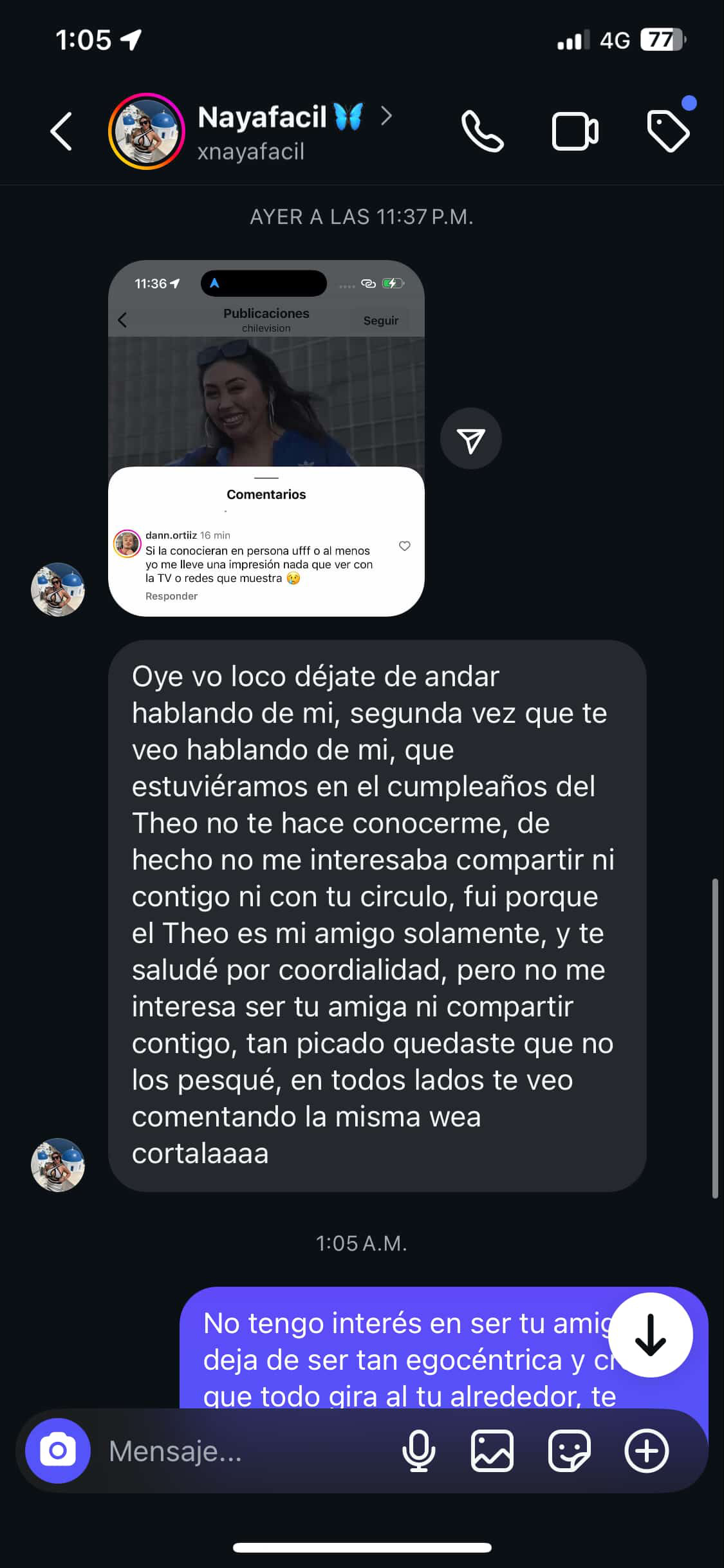This screenshot has height=1568, width=724.
Task: Pick a photo from the gallery icon
Action: 492,1451
